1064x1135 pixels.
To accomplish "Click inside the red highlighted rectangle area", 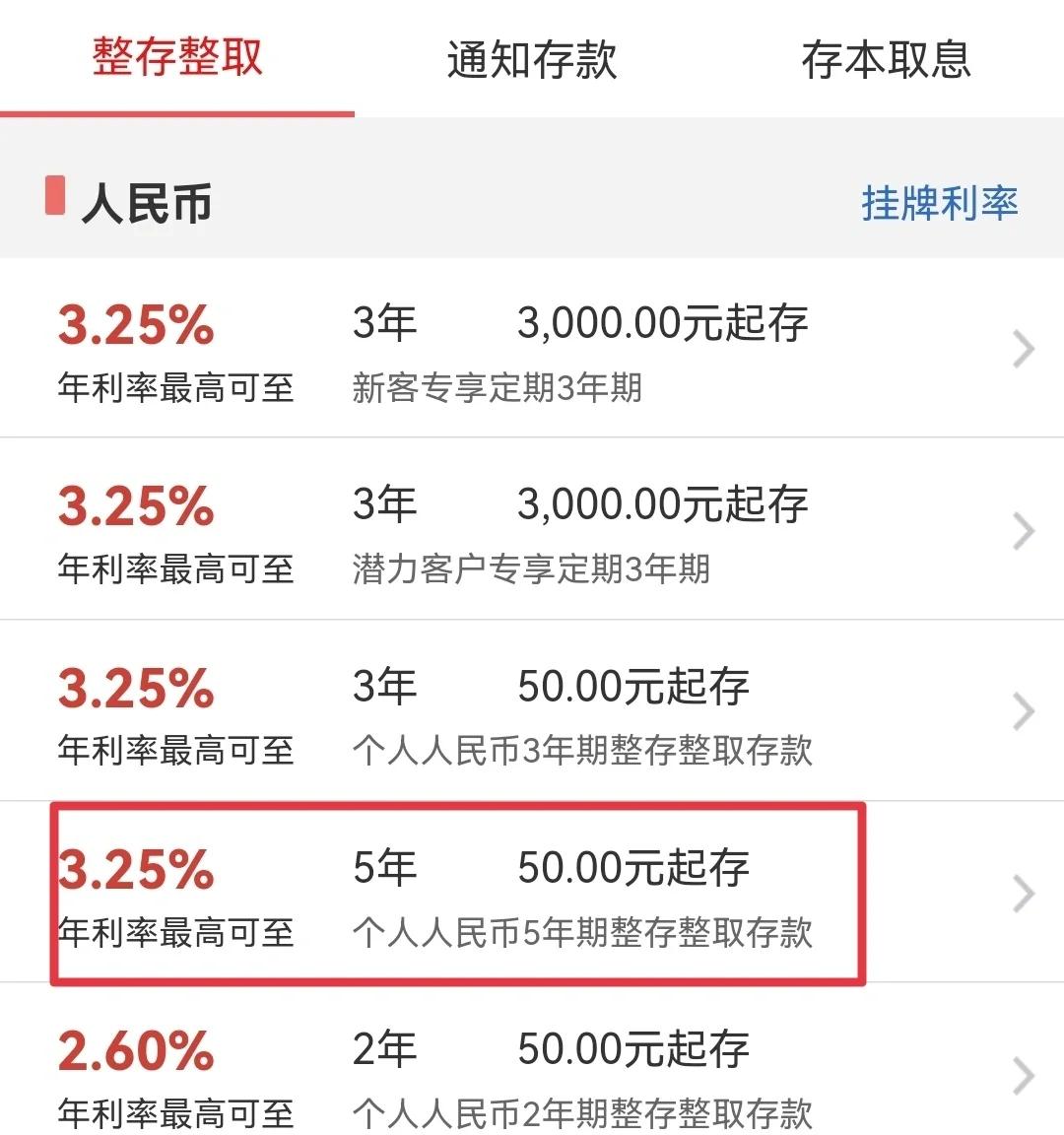I will pos(458,895).
